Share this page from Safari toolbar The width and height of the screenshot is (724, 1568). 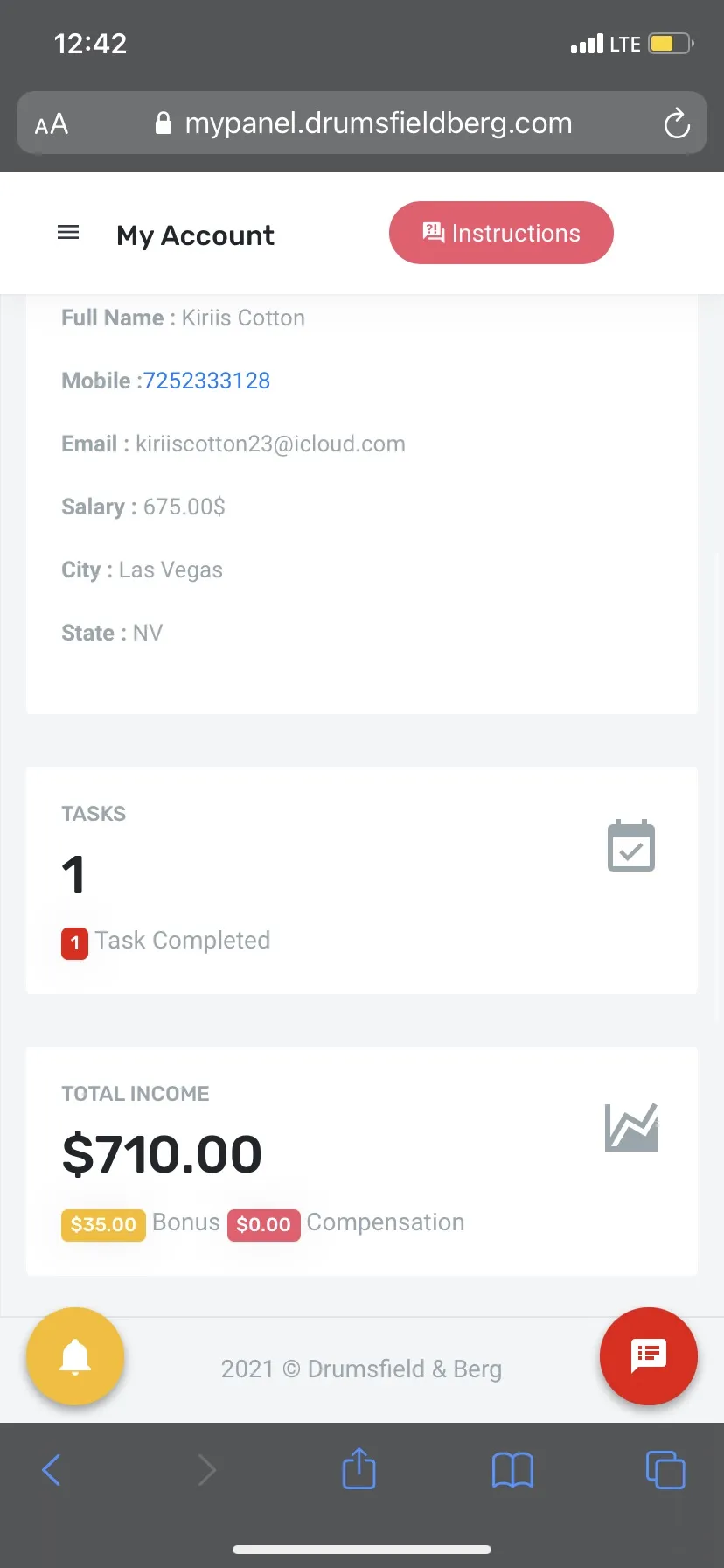coord(359,1468)
